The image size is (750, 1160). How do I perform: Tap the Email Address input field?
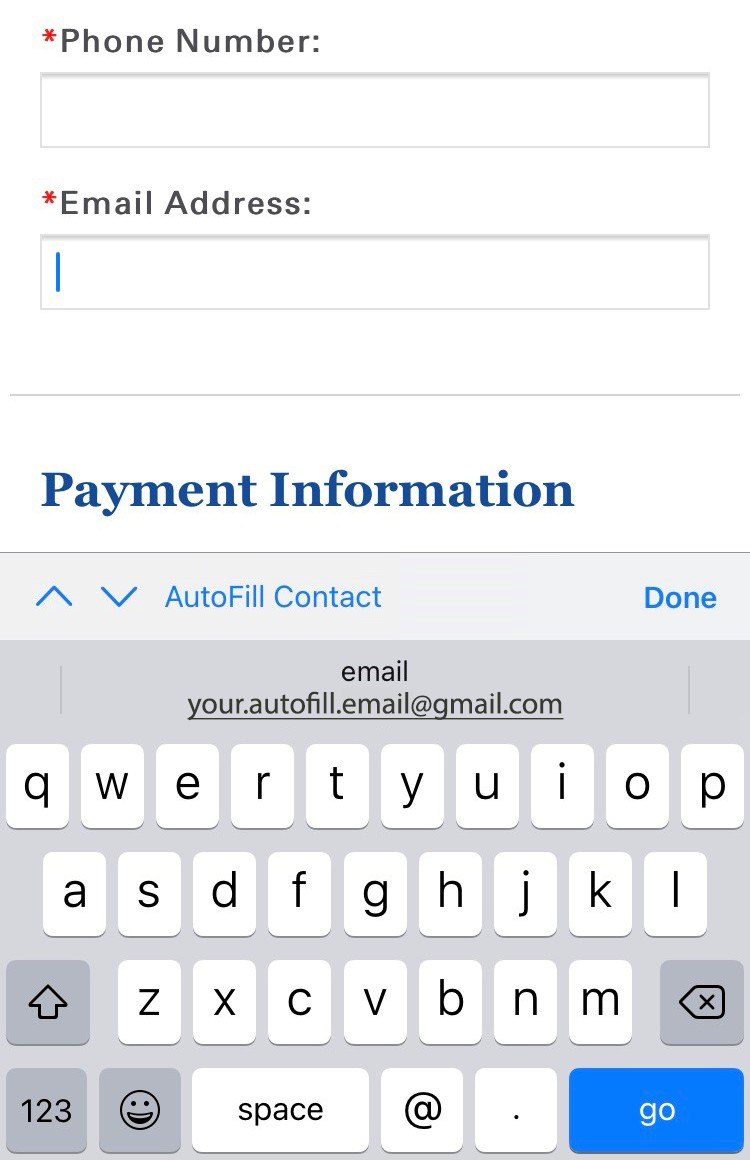(x=374, y=272)
